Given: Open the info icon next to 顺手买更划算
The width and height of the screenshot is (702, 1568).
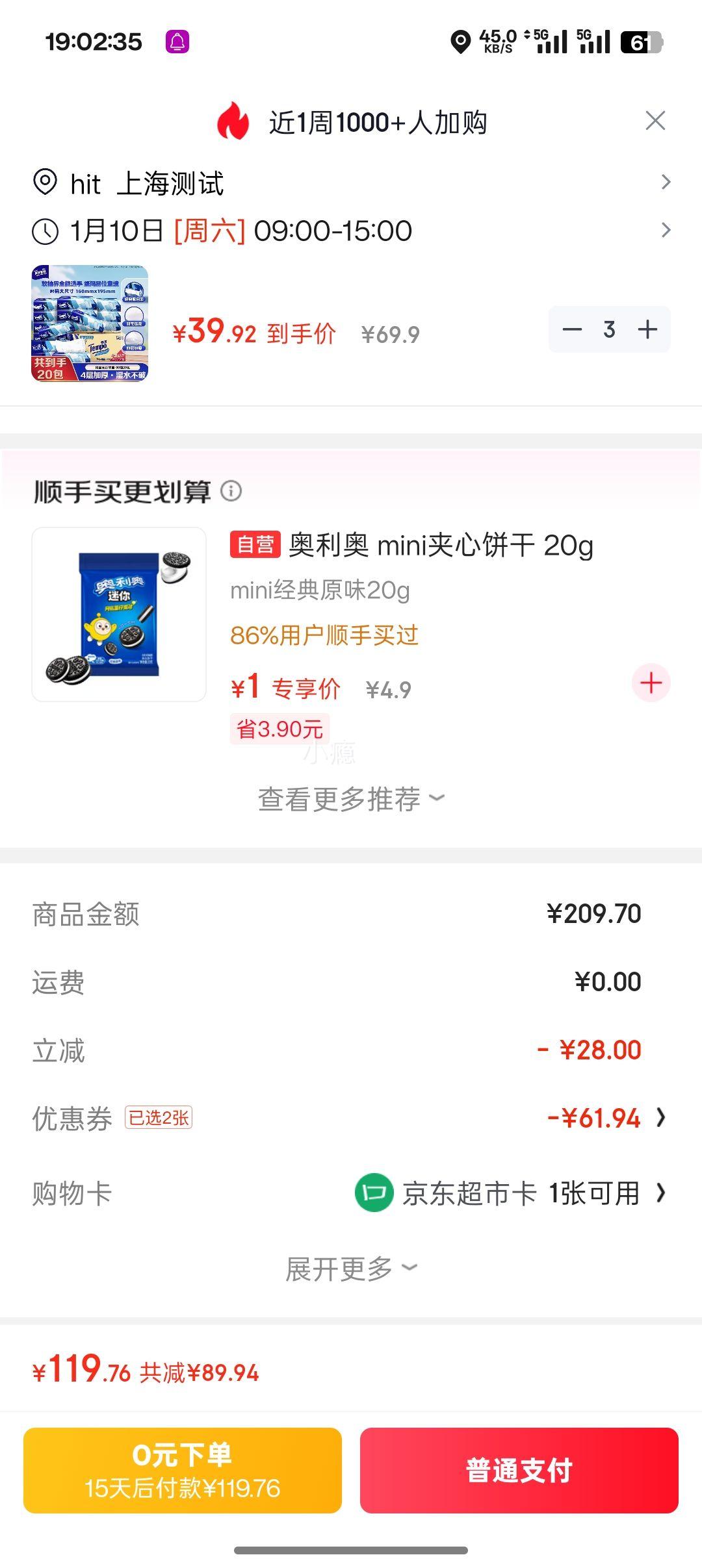Looking at the screenshot, I should [232, 492].
